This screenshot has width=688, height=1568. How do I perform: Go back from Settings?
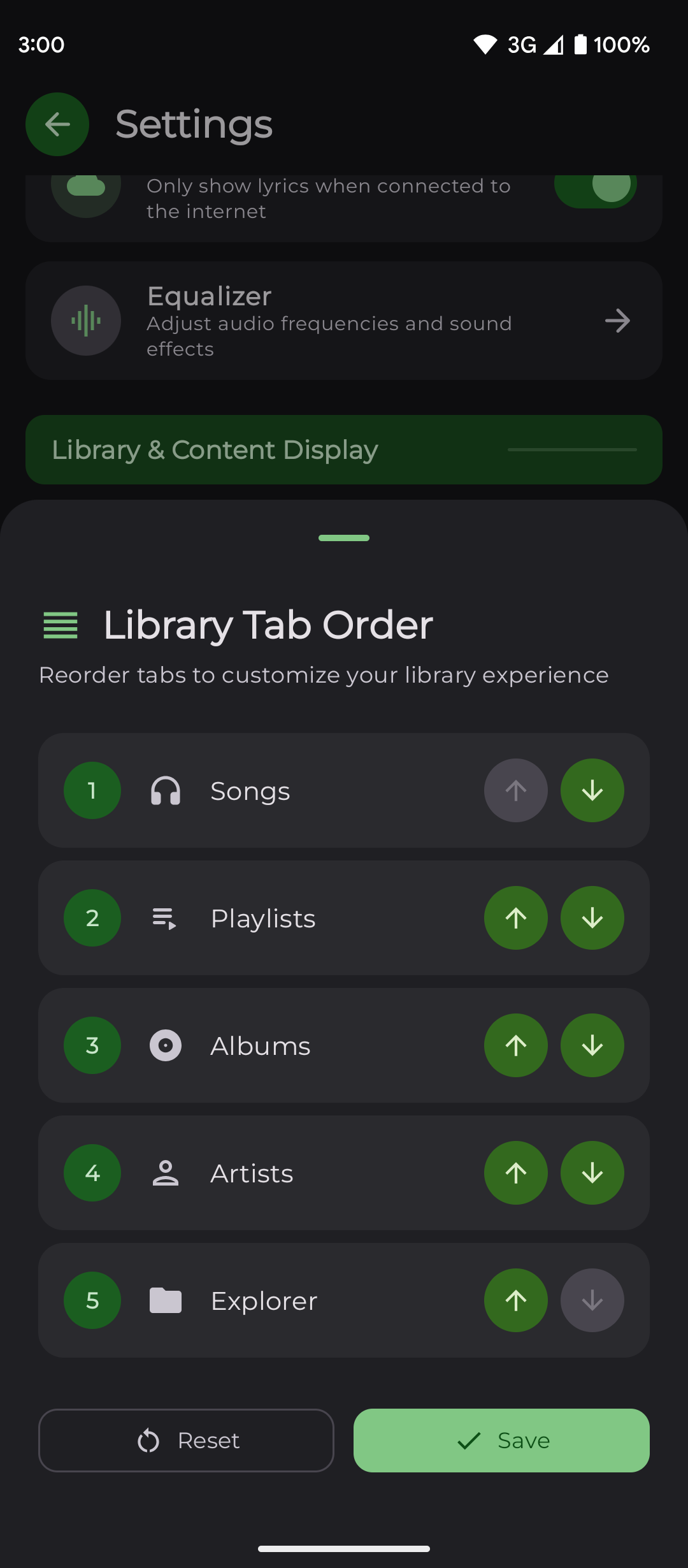[x=57, y=124]
